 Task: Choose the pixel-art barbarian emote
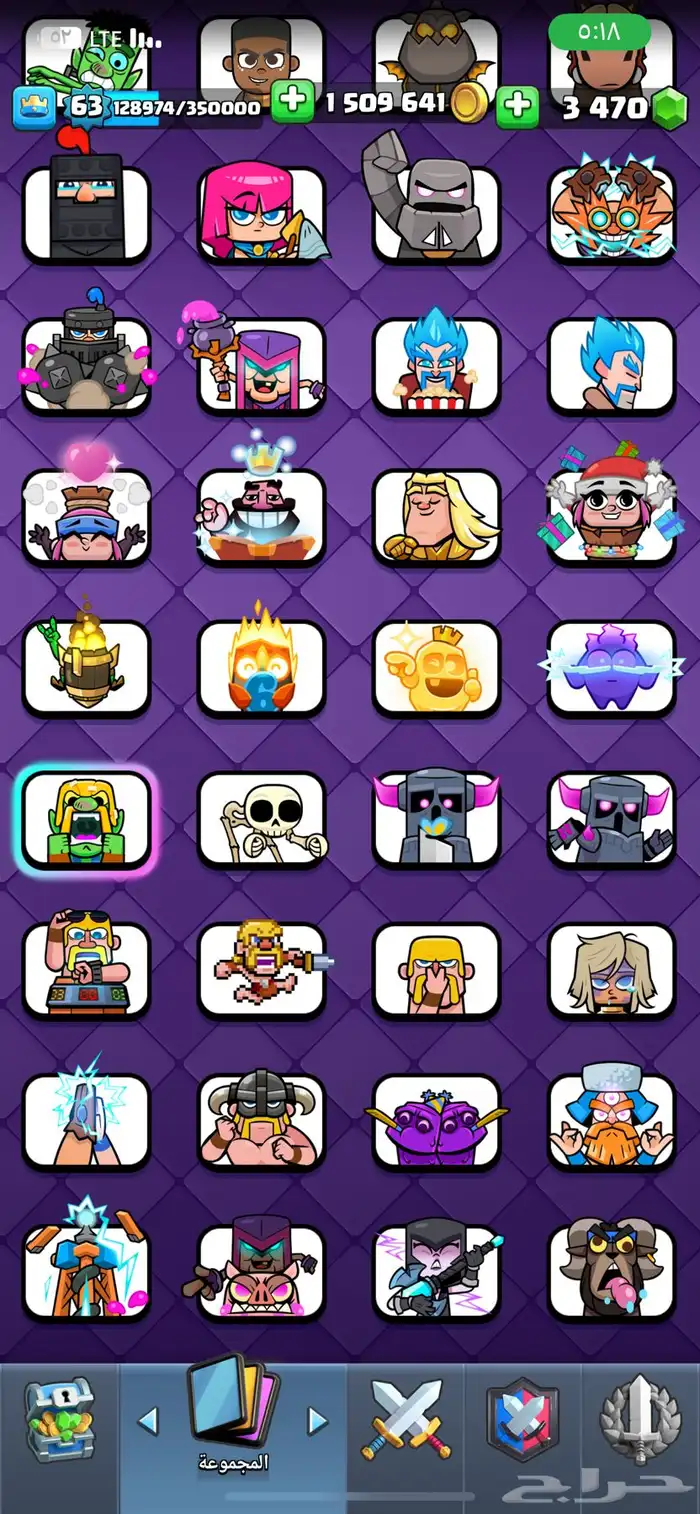(x=261, y=969)
